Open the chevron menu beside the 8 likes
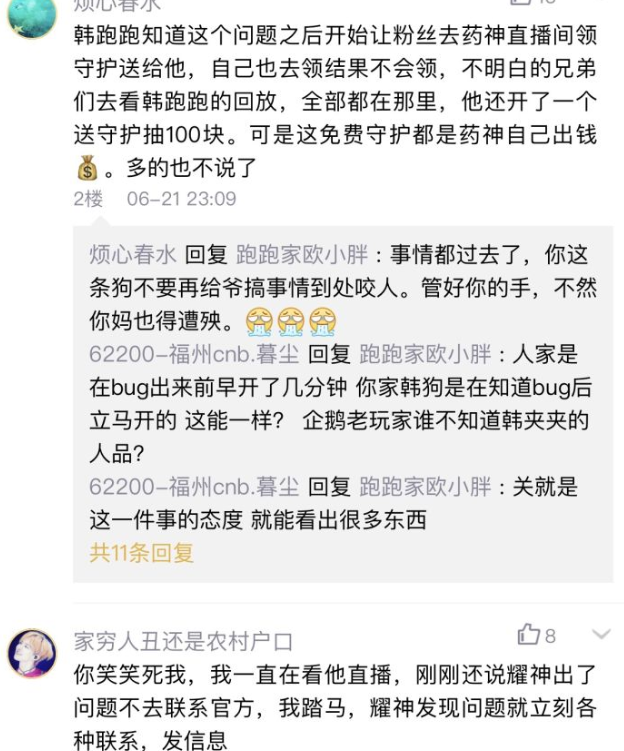 [600, 634]
